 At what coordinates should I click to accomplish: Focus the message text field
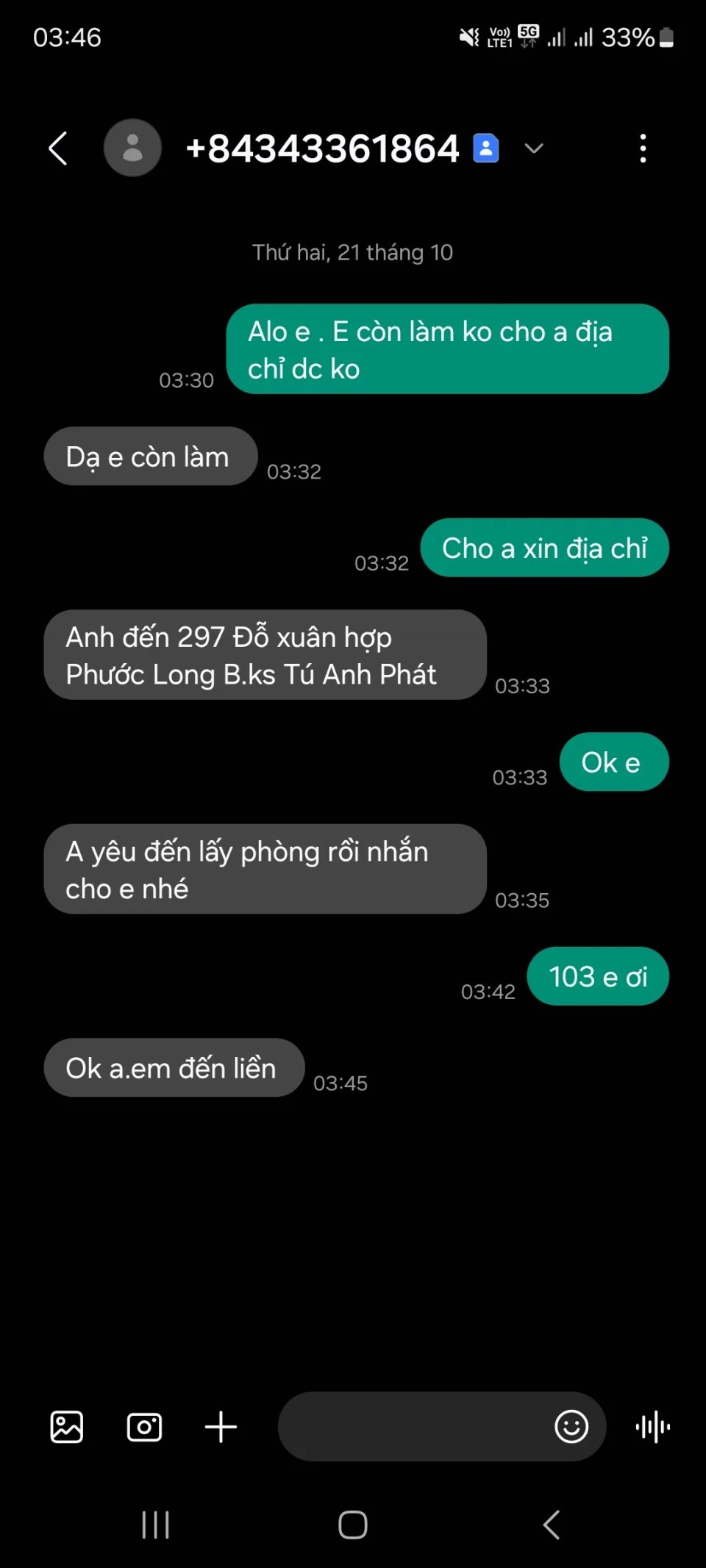pyautogui.click(x=412, y=1428)
